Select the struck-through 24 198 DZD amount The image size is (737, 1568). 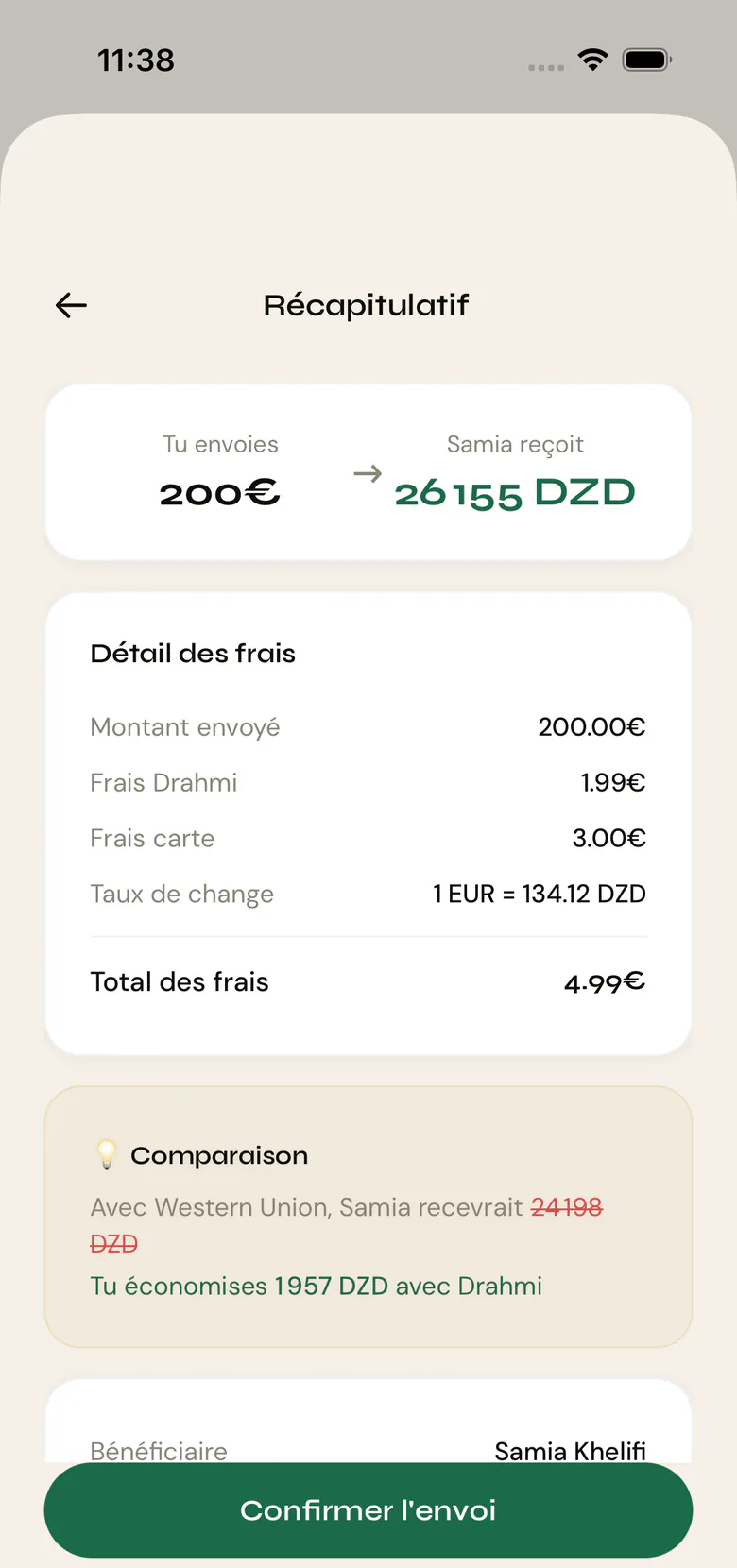pos(567,1207)
